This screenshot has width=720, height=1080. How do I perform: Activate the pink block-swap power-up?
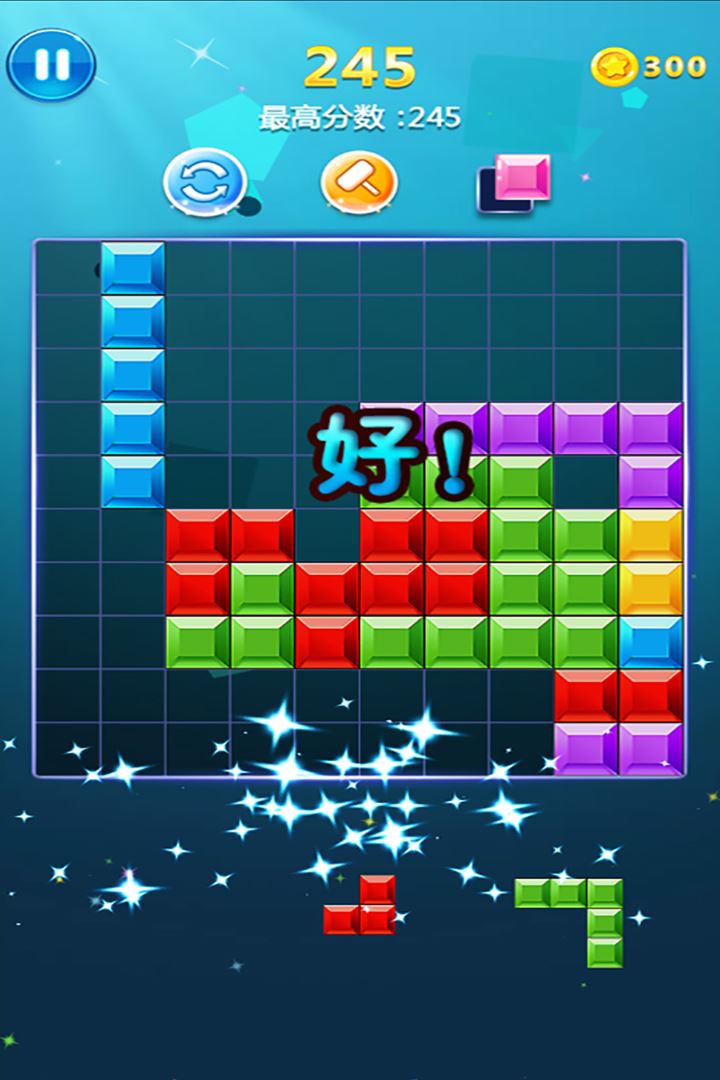click(513, 183)
